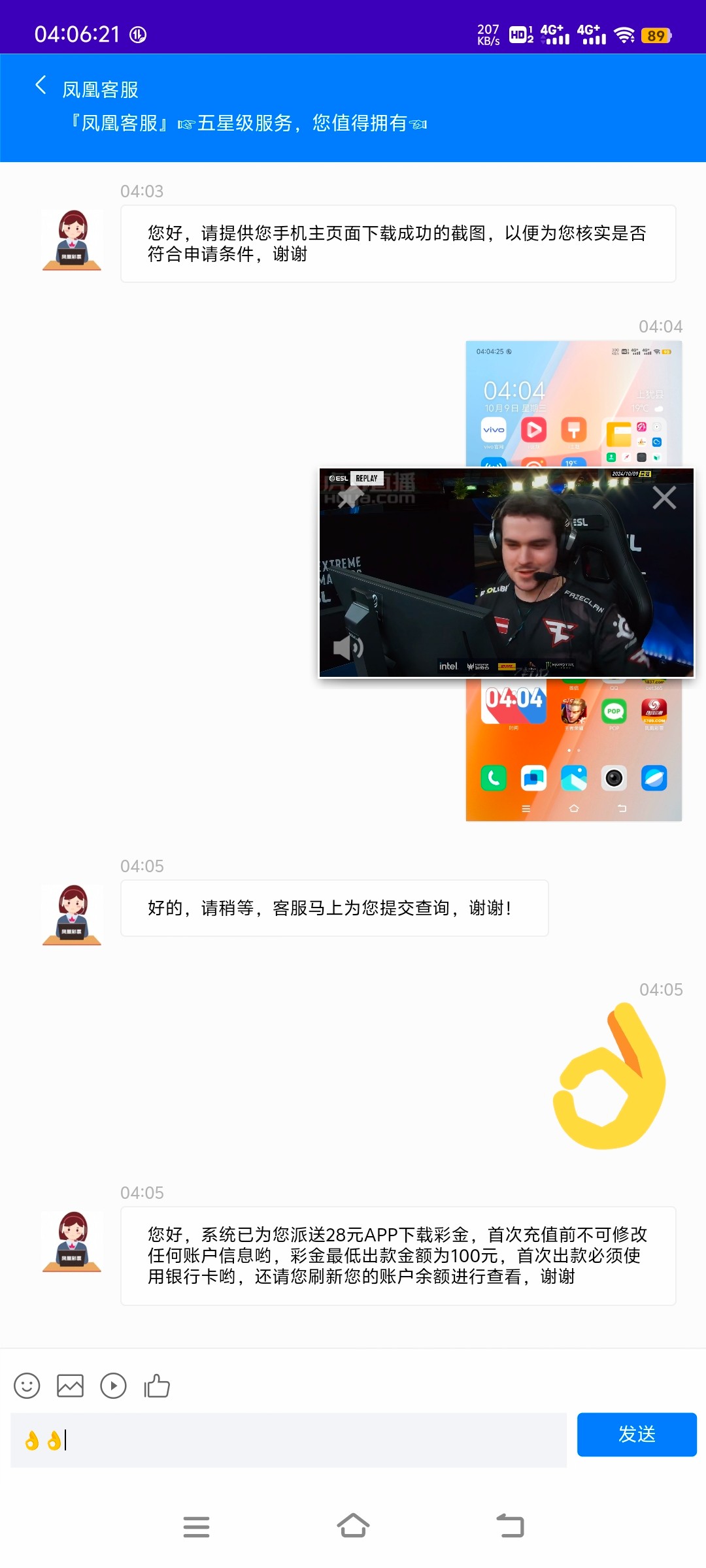Go to the system home screen
Viewport: 706px width, 1568px height.
353,1526
